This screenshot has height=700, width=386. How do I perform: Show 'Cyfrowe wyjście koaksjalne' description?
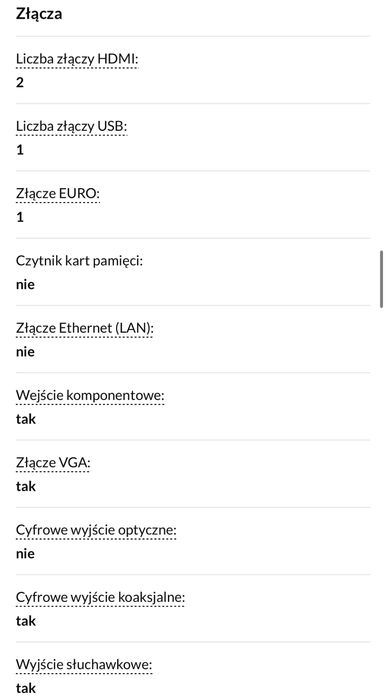tap(100, 598)
